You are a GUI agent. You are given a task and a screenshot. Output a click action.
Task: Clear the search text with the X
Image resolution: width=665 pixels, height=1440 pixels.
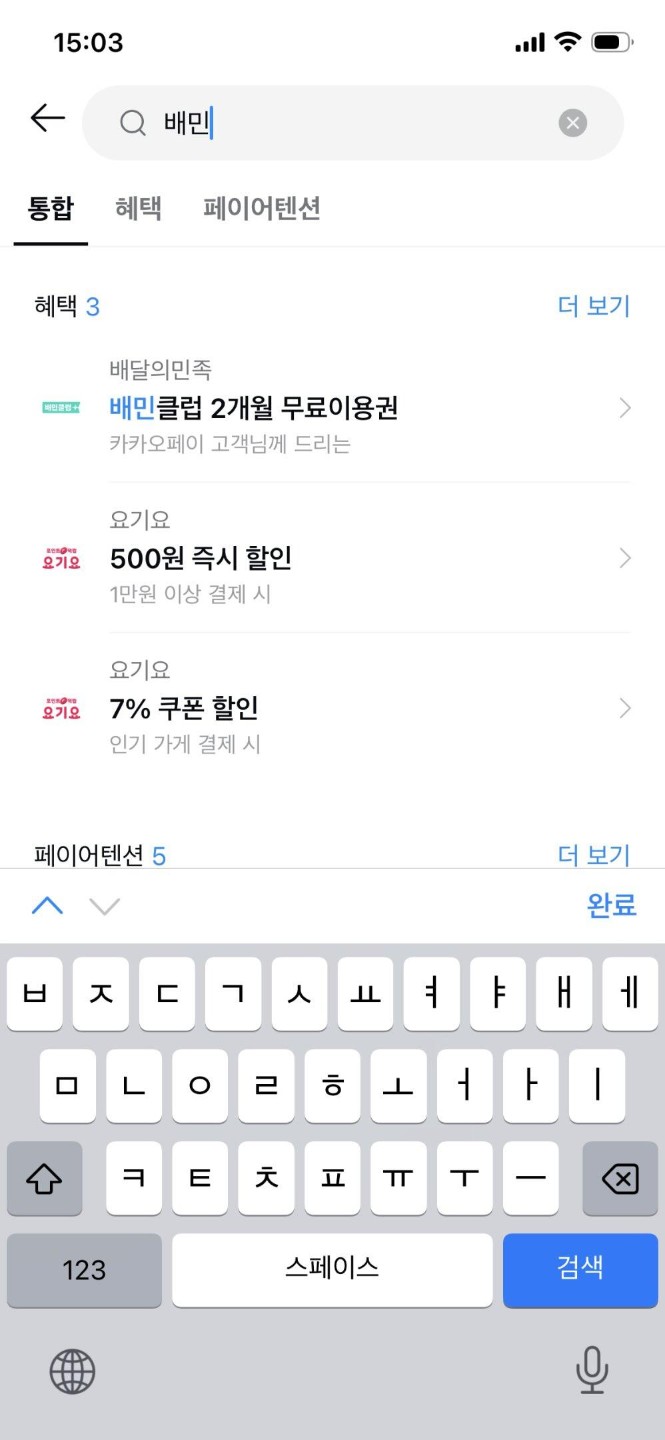[572, 123]
